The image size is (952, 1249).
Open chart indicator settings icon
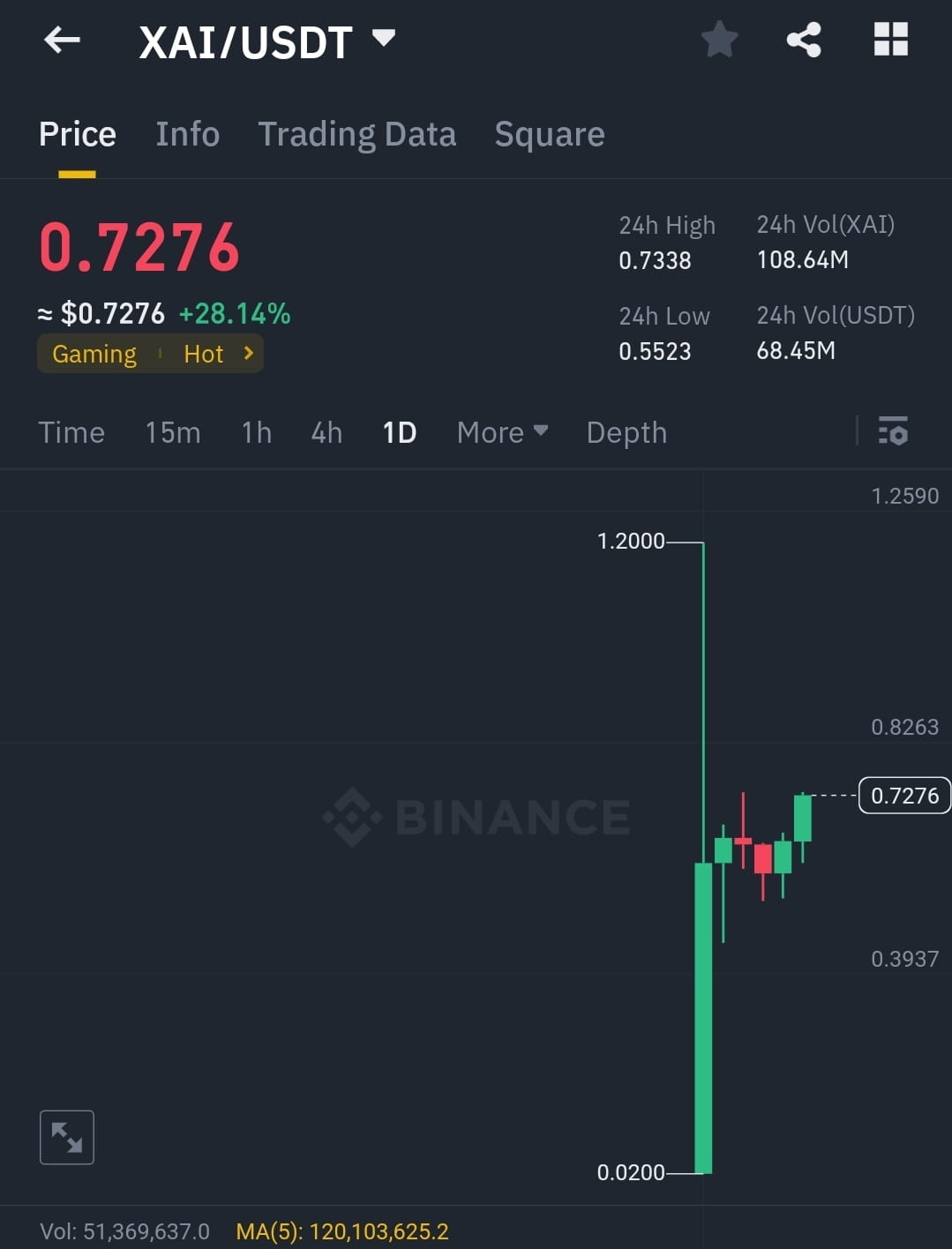click(x=893, y=432)
